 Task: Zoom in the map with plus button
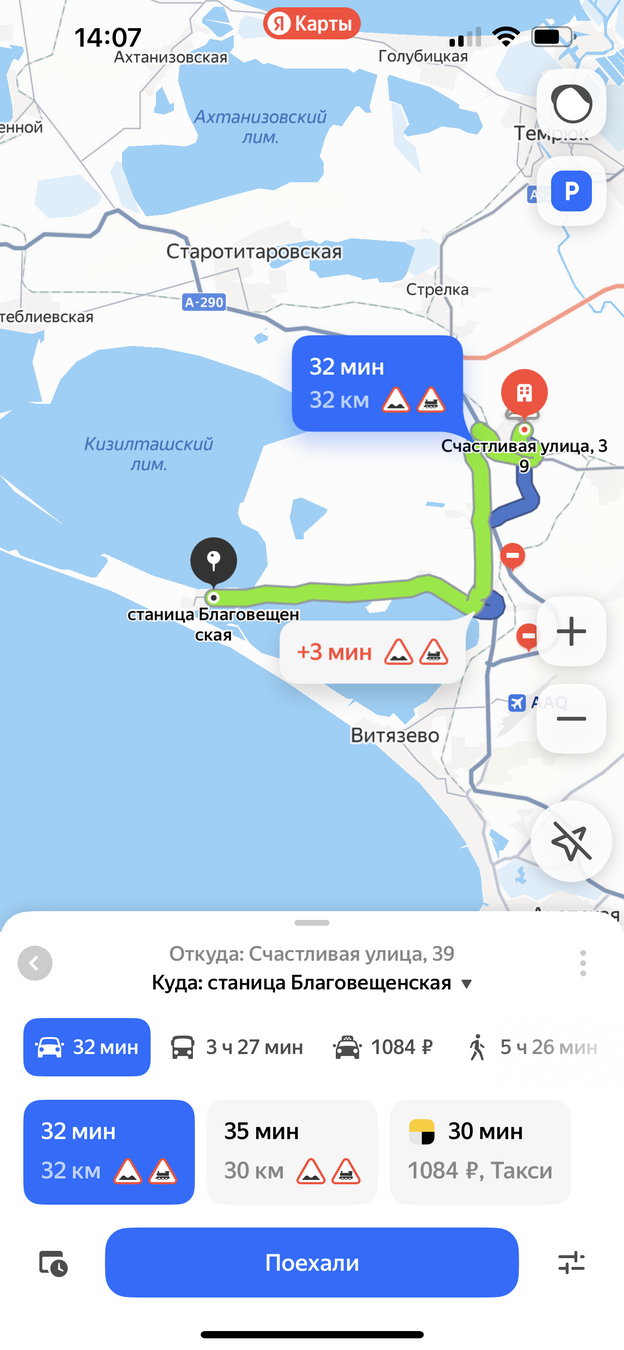571,632
